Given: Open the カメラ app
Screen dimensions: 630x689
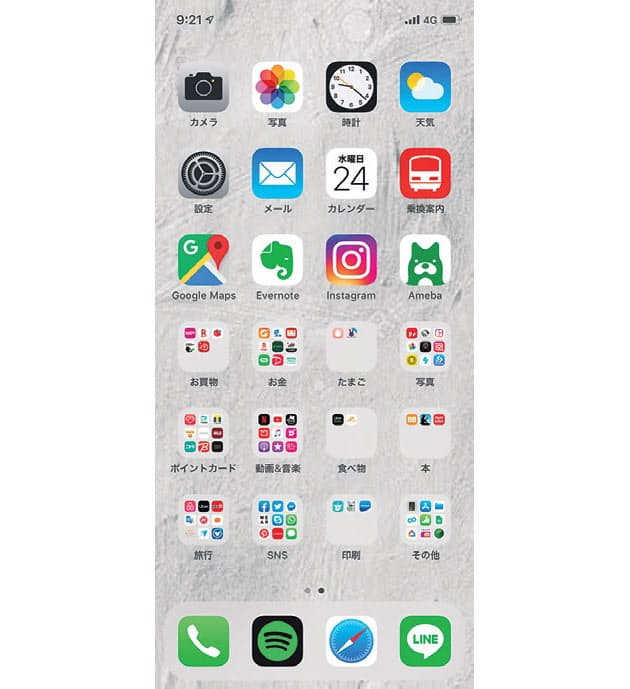Looking at the screenshot, I should (x=204, y=87).
